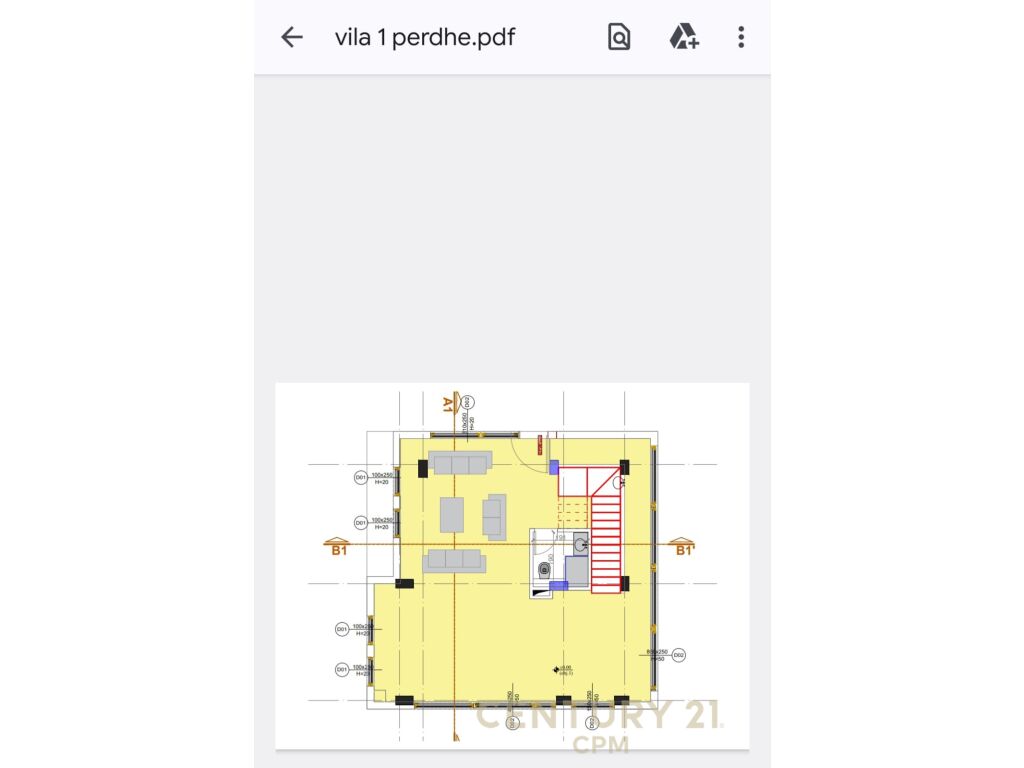This screenshot has width=1024, height=768.
Task: Search within the document
Action: (x=619, y=38)
